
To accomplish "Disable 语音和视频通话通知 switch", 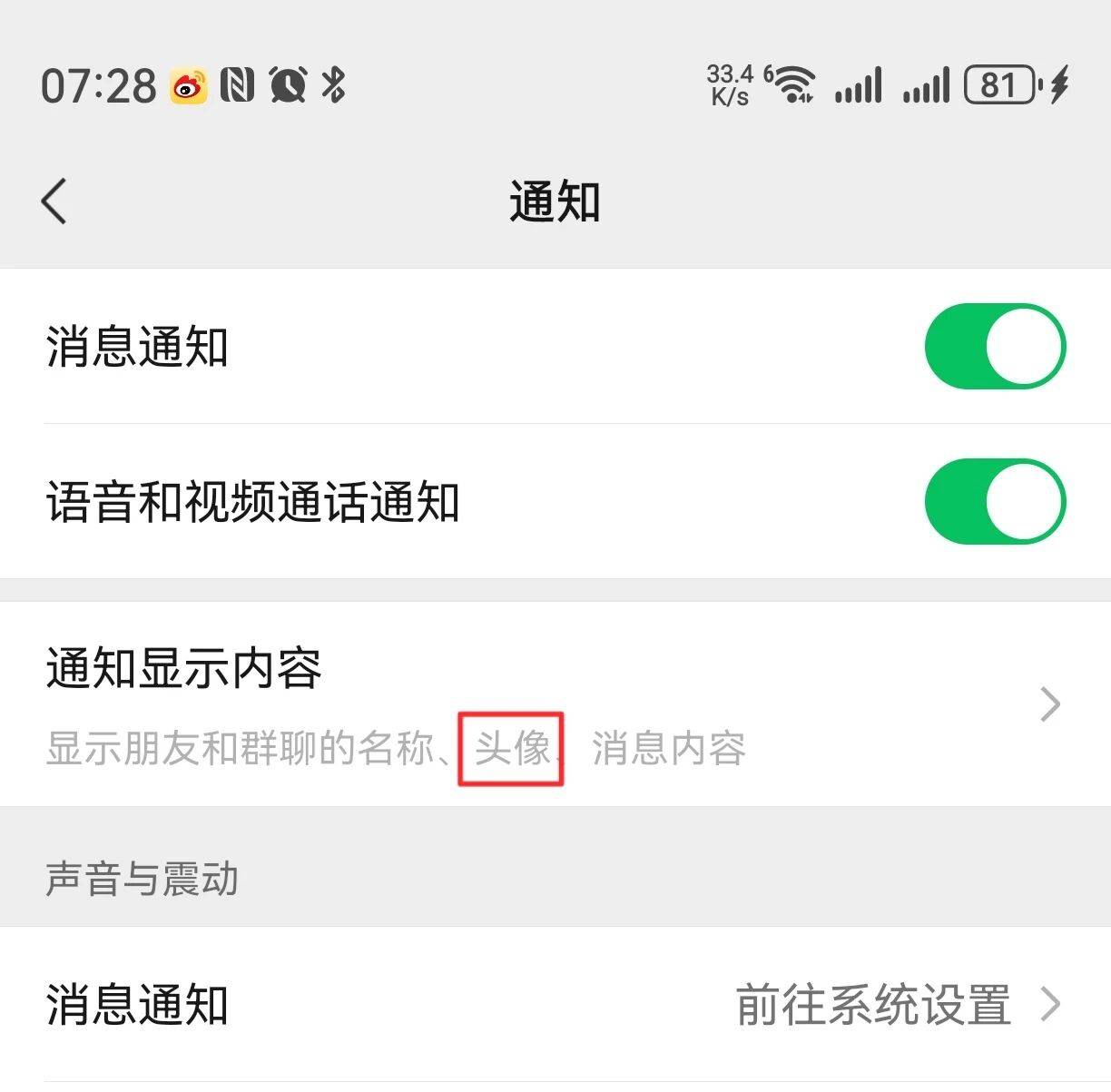I will tap(994, 502).
